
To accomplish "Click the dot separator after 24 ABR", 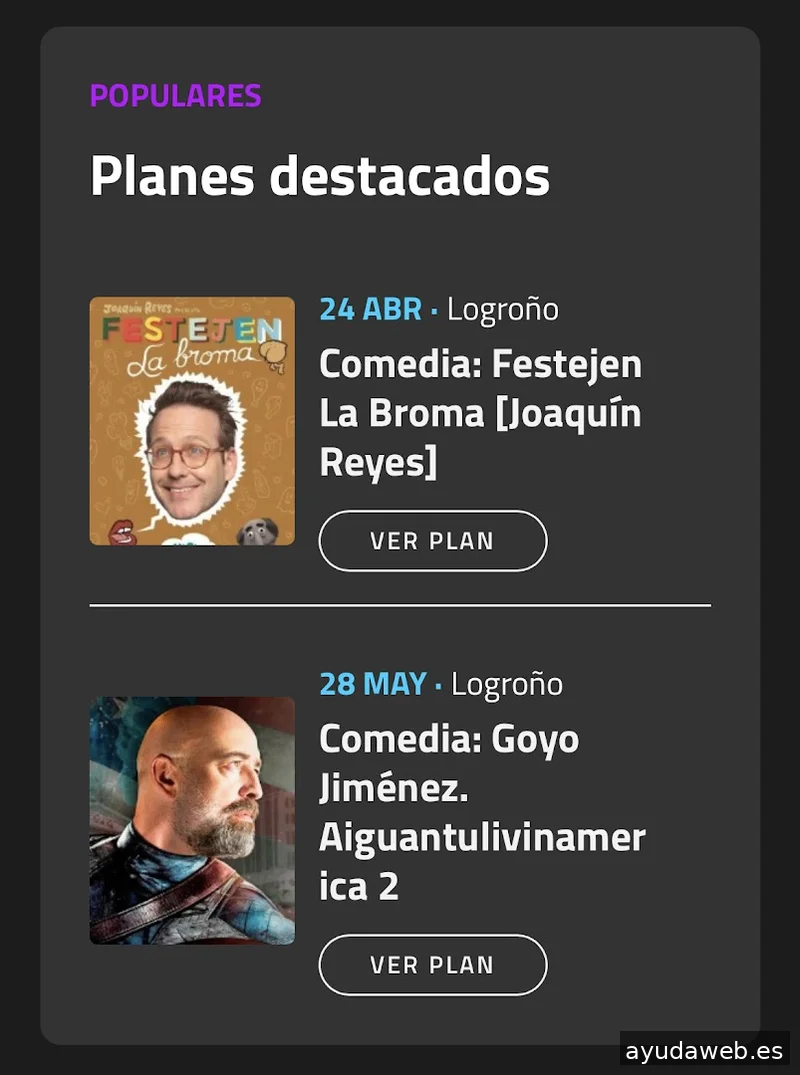I will [x=434, y=311].
